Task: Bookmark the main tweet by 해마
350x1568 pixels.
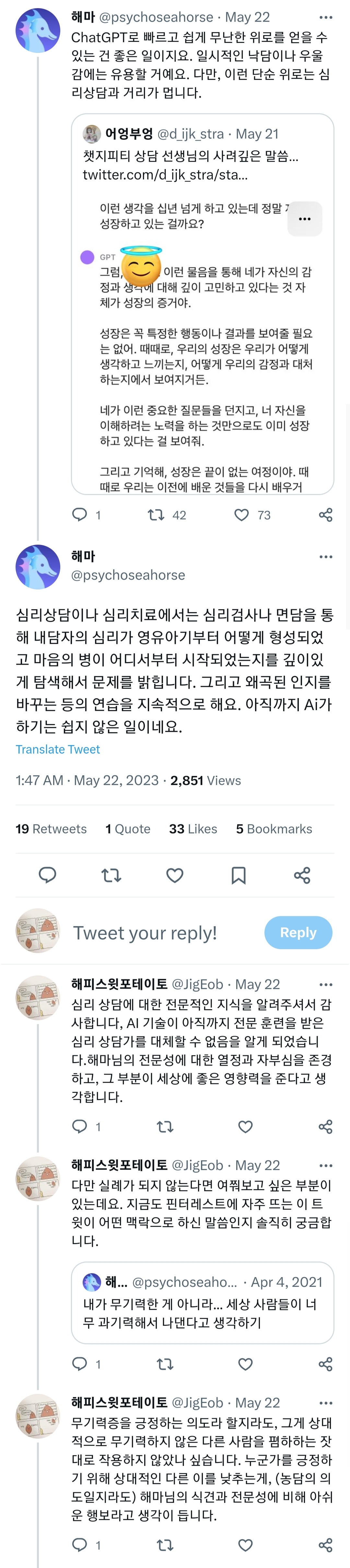Action: tap(238, 875)
